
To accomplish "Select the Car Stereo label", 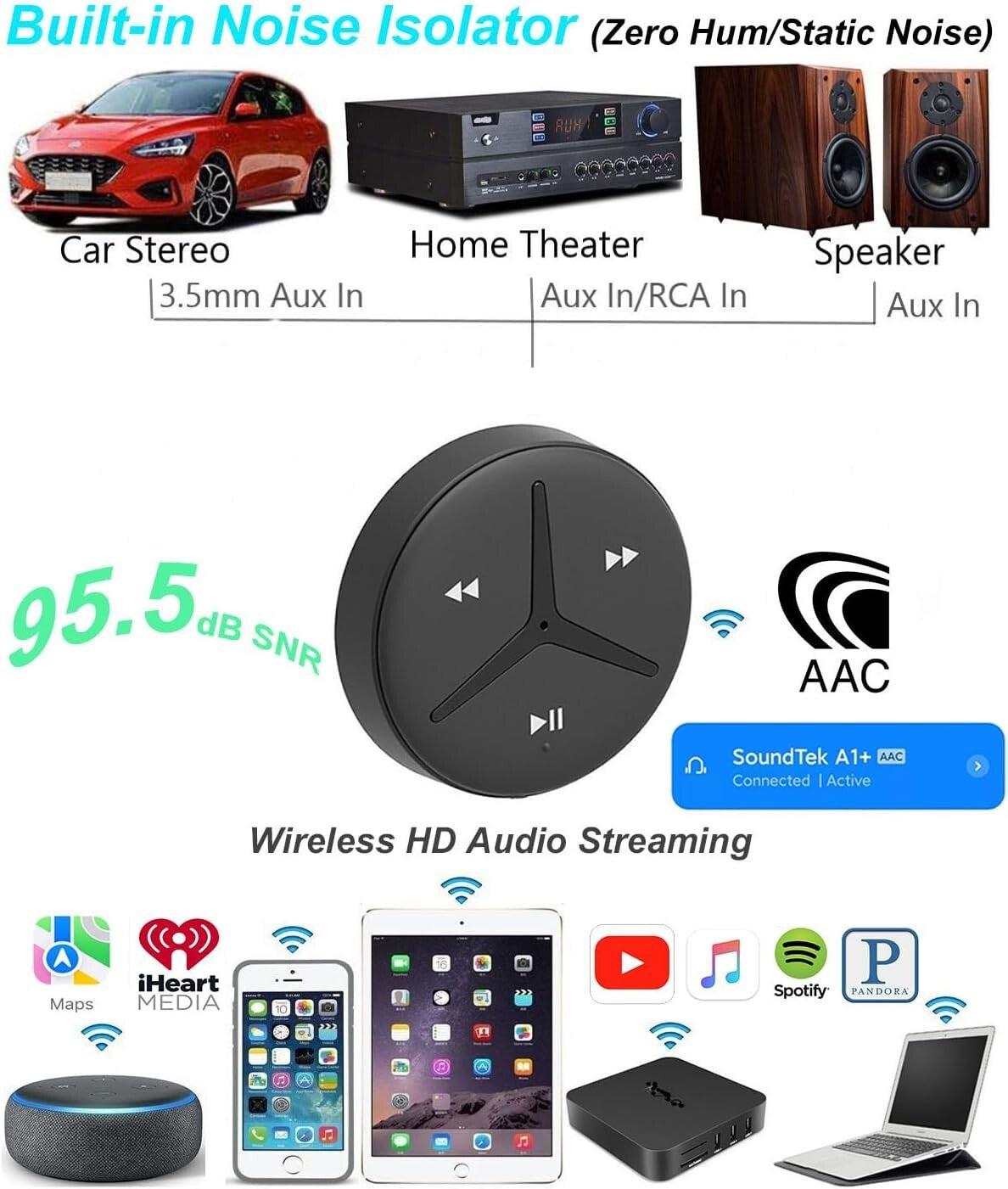I will coord(143,250).
